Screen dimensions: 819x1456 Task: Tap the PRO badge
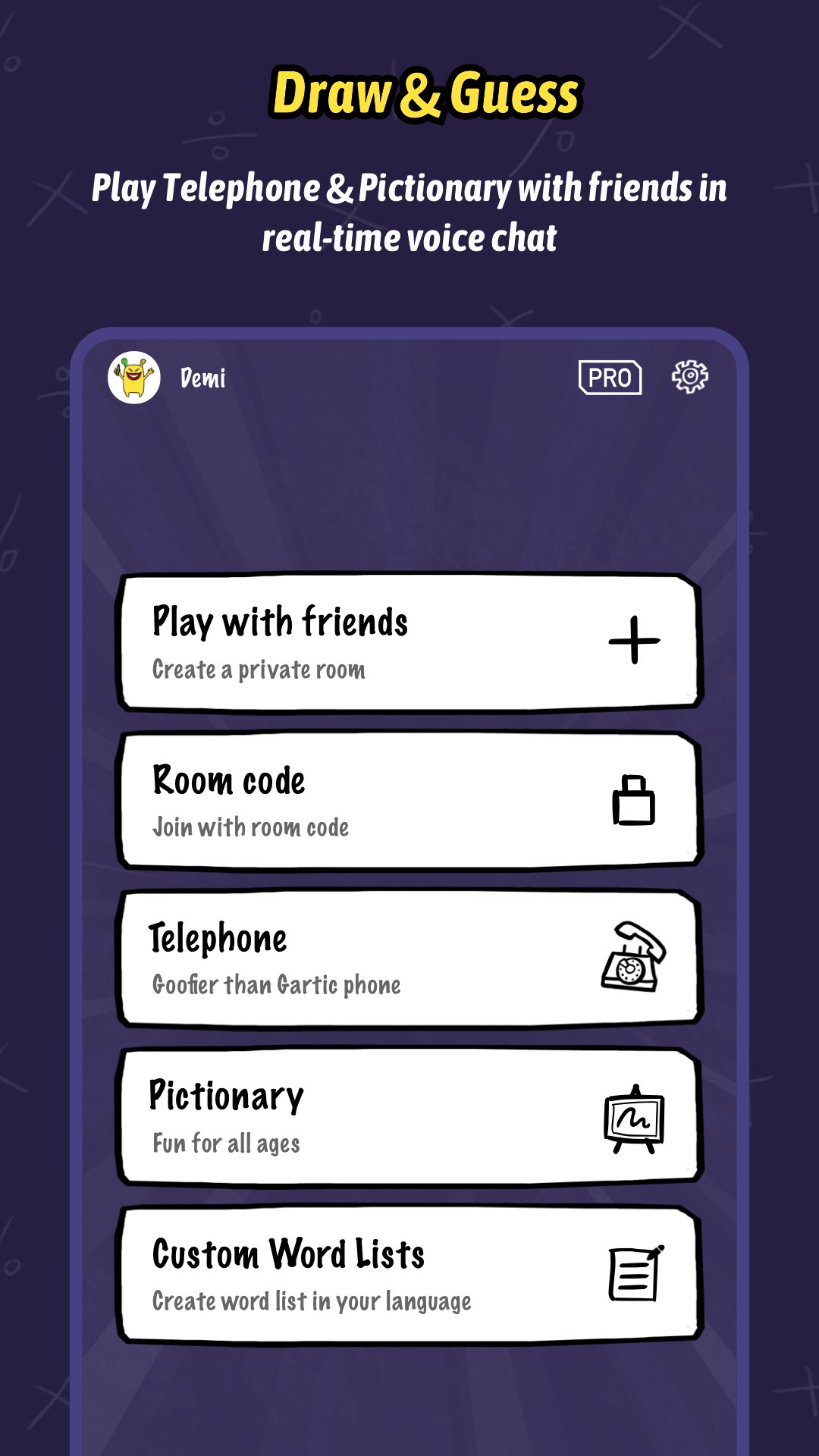point(611,377)
